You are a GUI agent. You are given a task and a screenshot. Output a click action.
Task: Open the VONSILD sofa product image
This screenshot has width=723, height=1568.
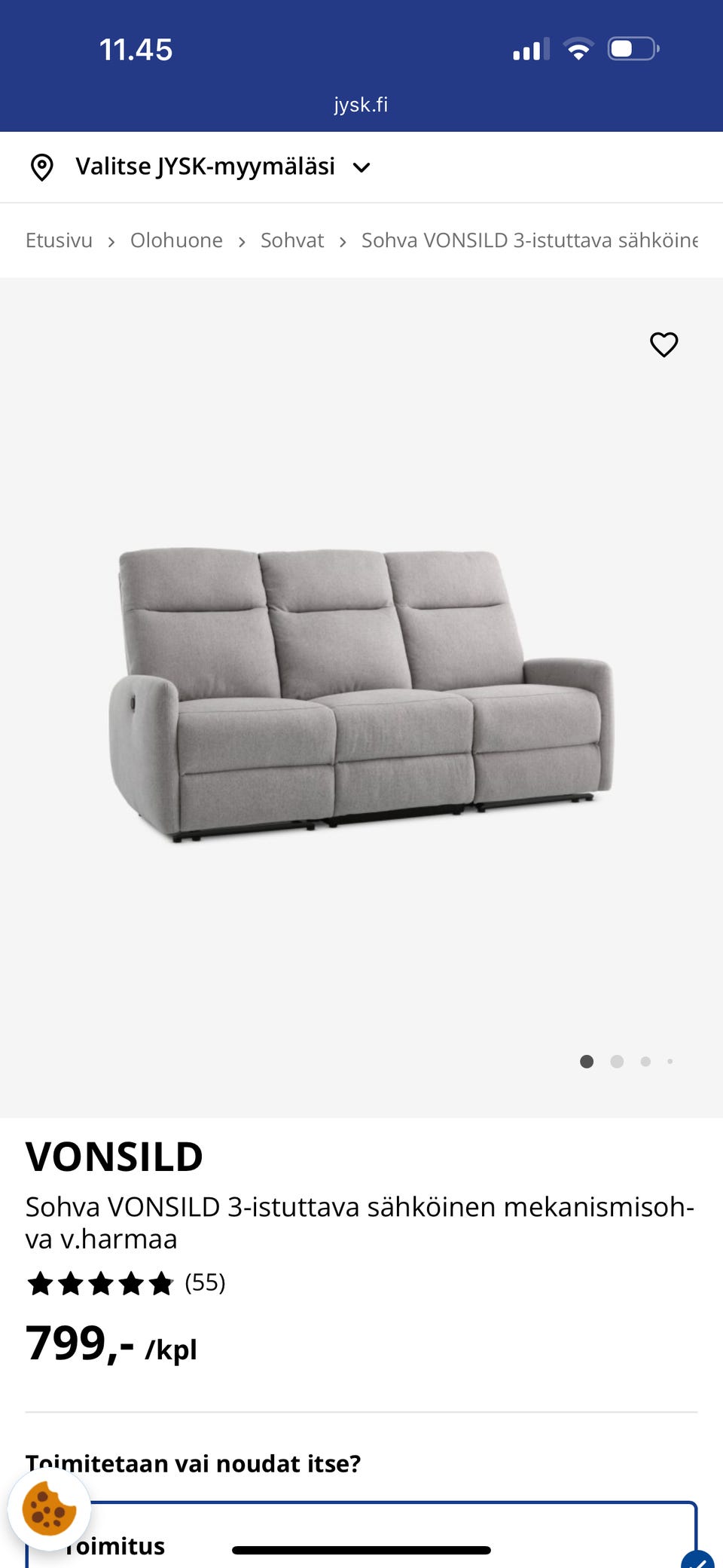pos(361,693)
